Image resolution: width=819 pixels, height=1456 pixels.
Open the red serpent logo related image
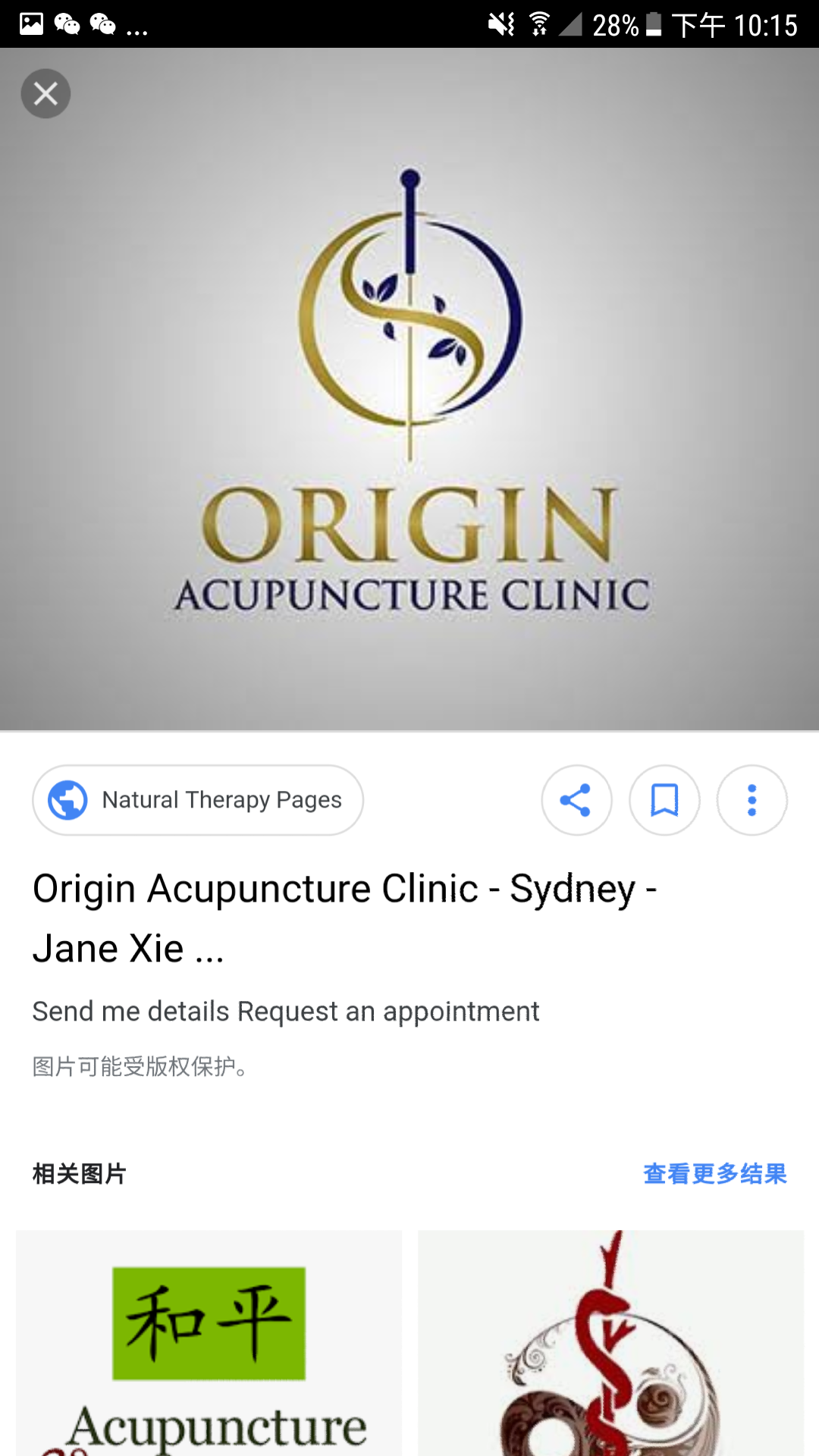point(610,1342)
